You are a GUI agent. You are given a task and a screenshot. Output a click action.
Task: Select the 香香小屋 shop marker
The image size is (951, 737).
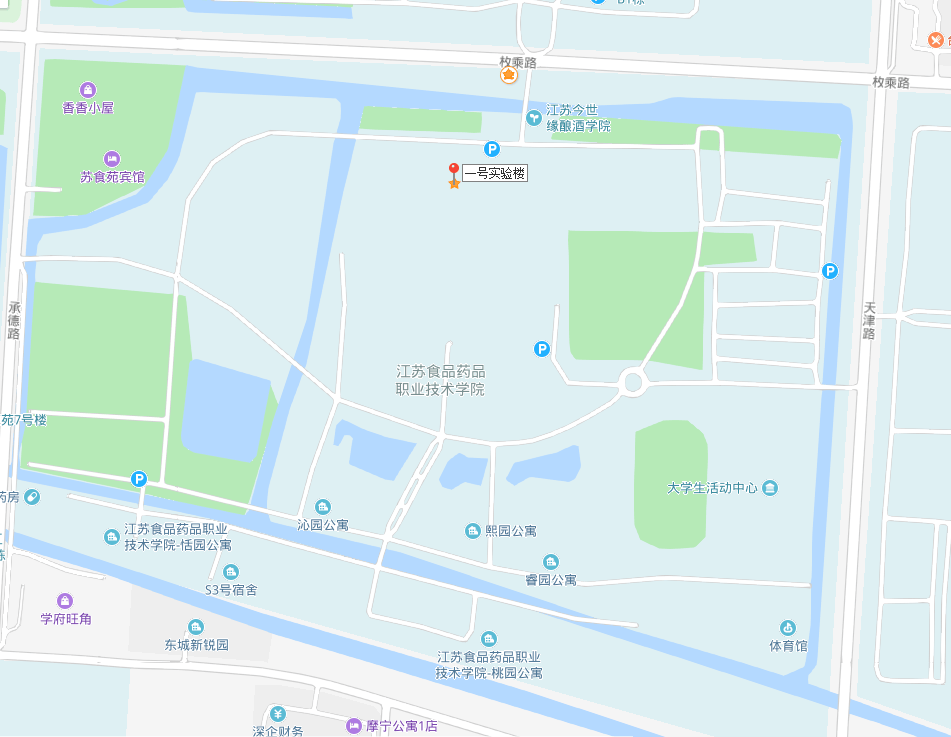click(88, 90)
